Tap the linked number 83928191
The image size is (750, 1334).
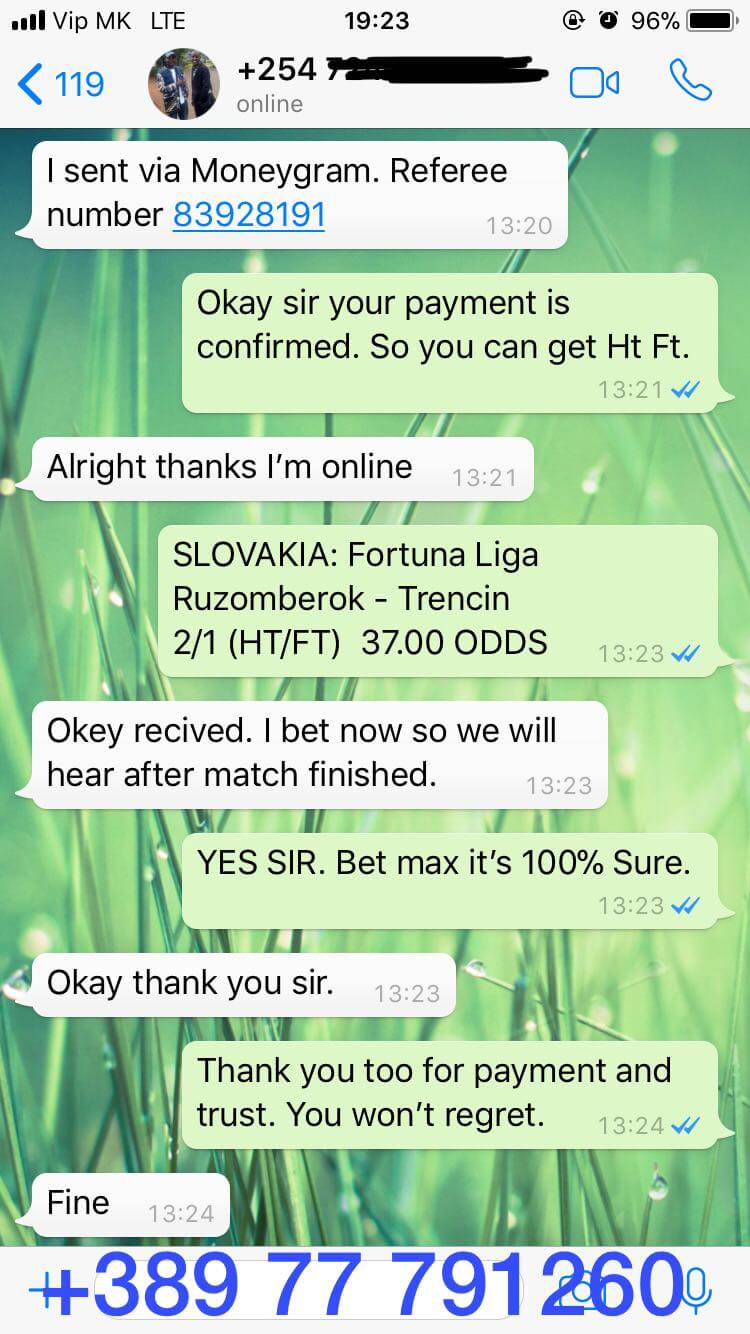pyautogui.click(x=249, y=214)
